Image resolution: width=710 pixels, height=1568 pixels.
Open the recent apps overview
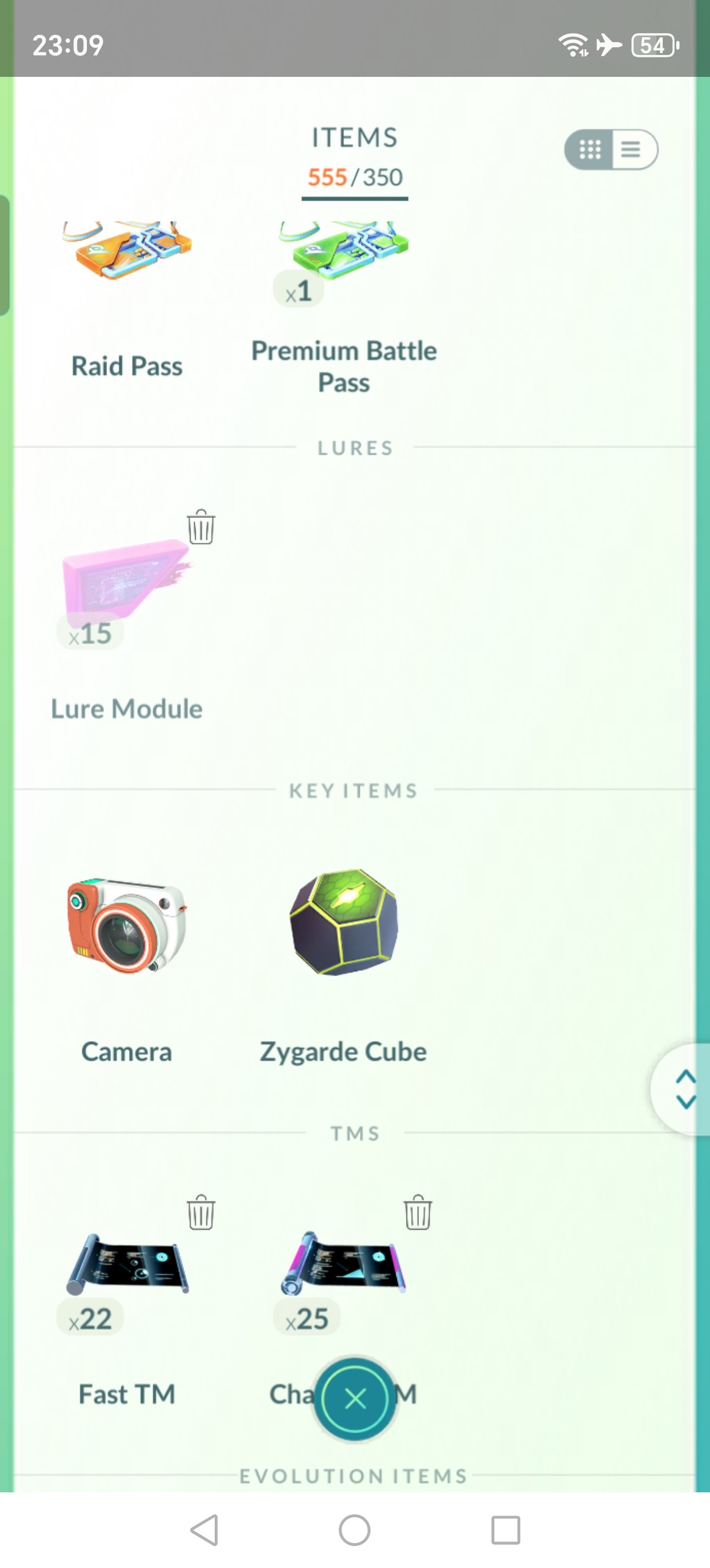pos(505,1530)
